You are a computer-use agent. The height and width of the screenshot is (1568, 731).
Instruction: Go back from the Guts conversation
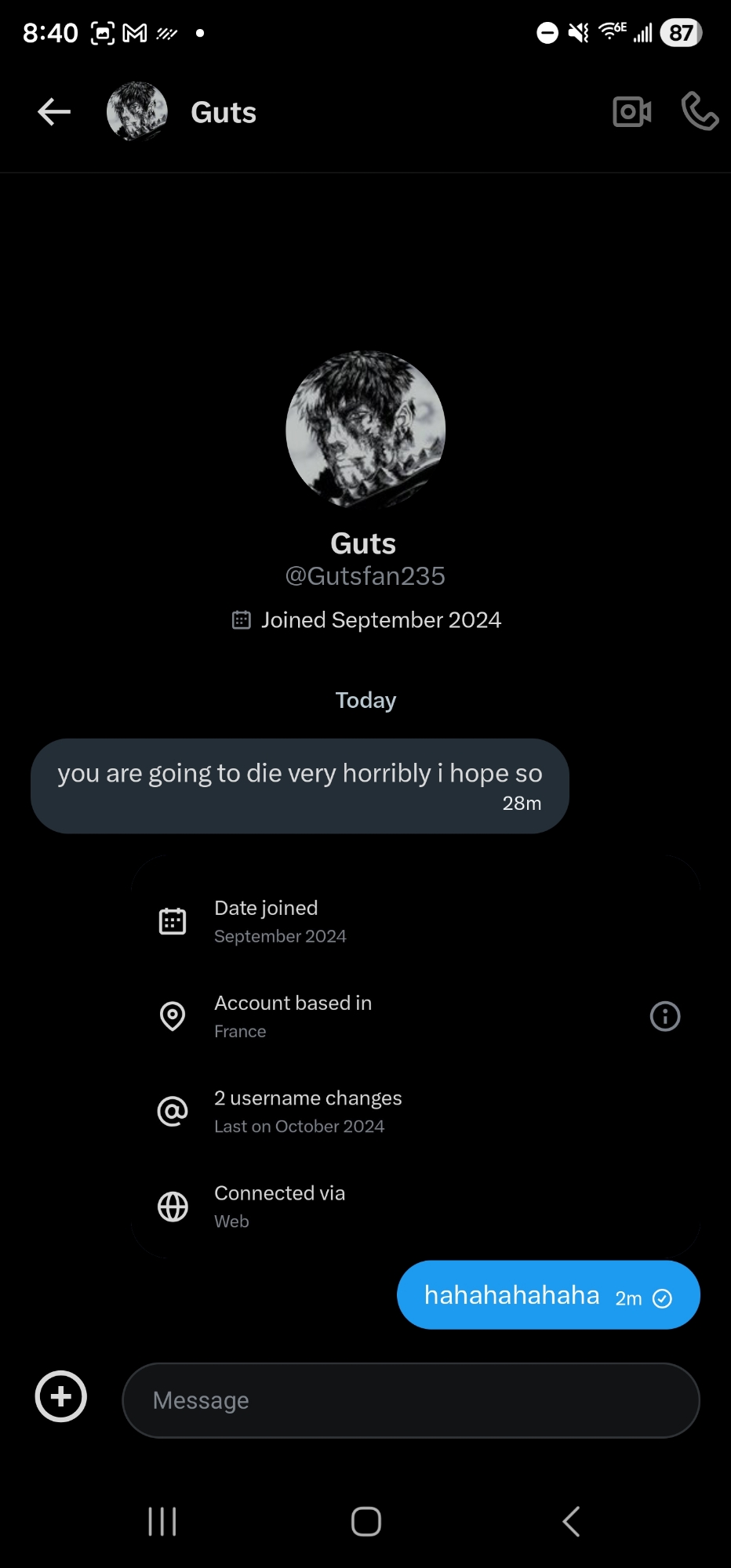tap(54, 112)
